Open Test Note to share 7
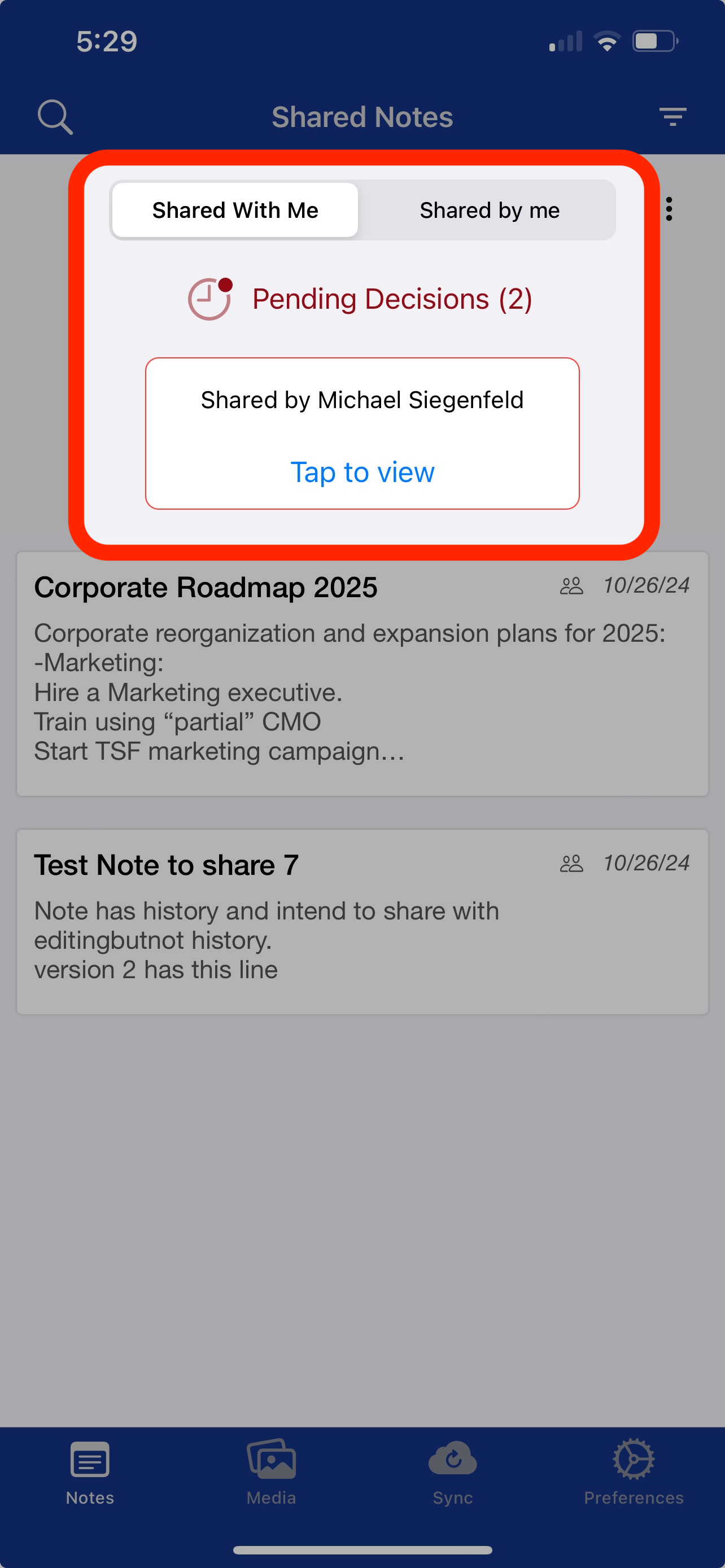 (x=362, y=922)
